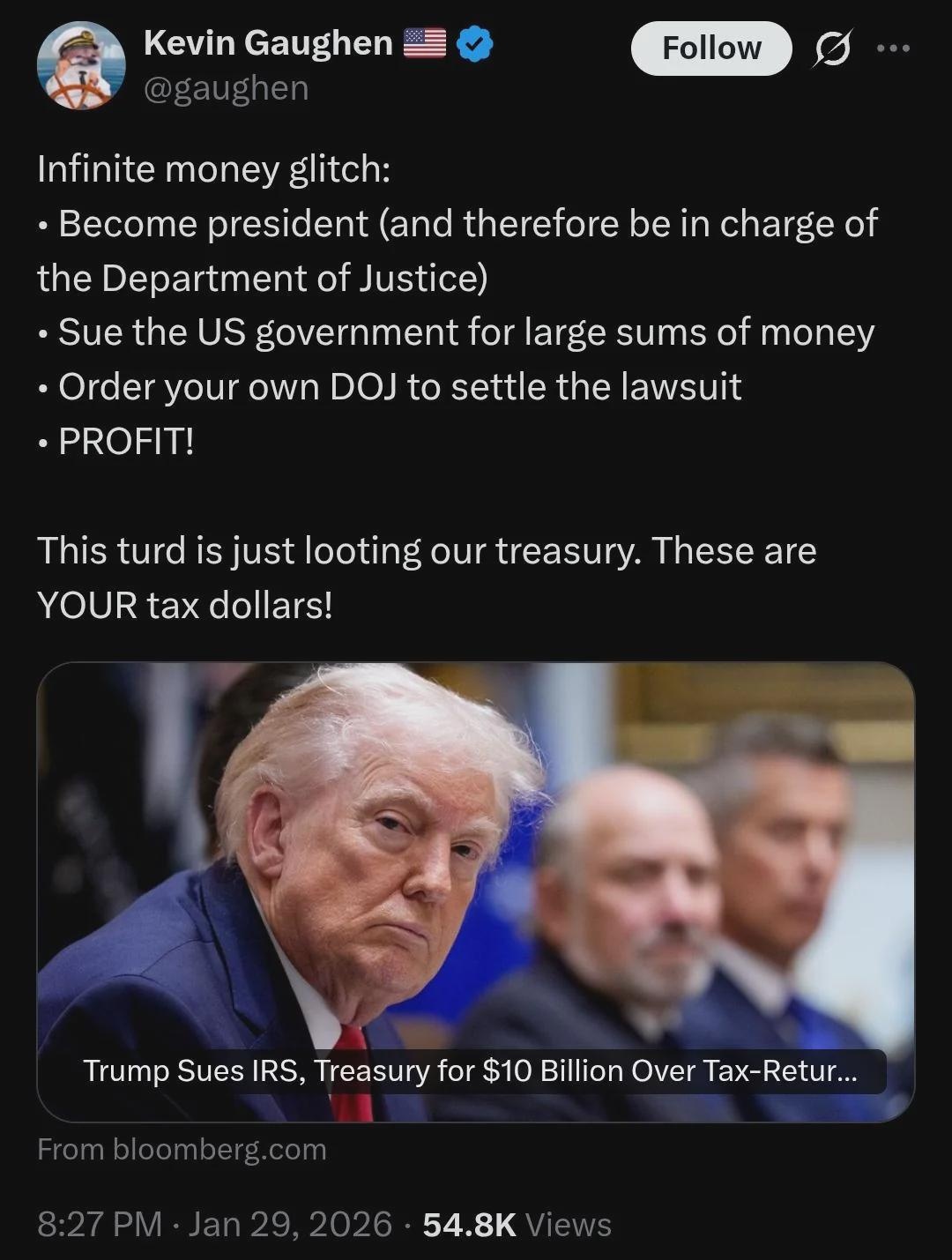The image size is (952, 1260).
Task: Open the Grok icon beside Follow
Action: [831, 48]
